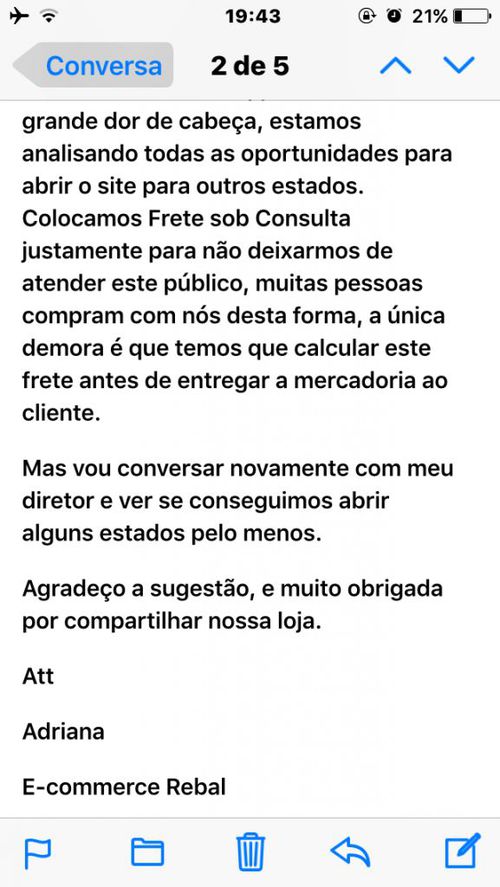Flag this email
Viewport: 500px width, 887px height.
38,853
